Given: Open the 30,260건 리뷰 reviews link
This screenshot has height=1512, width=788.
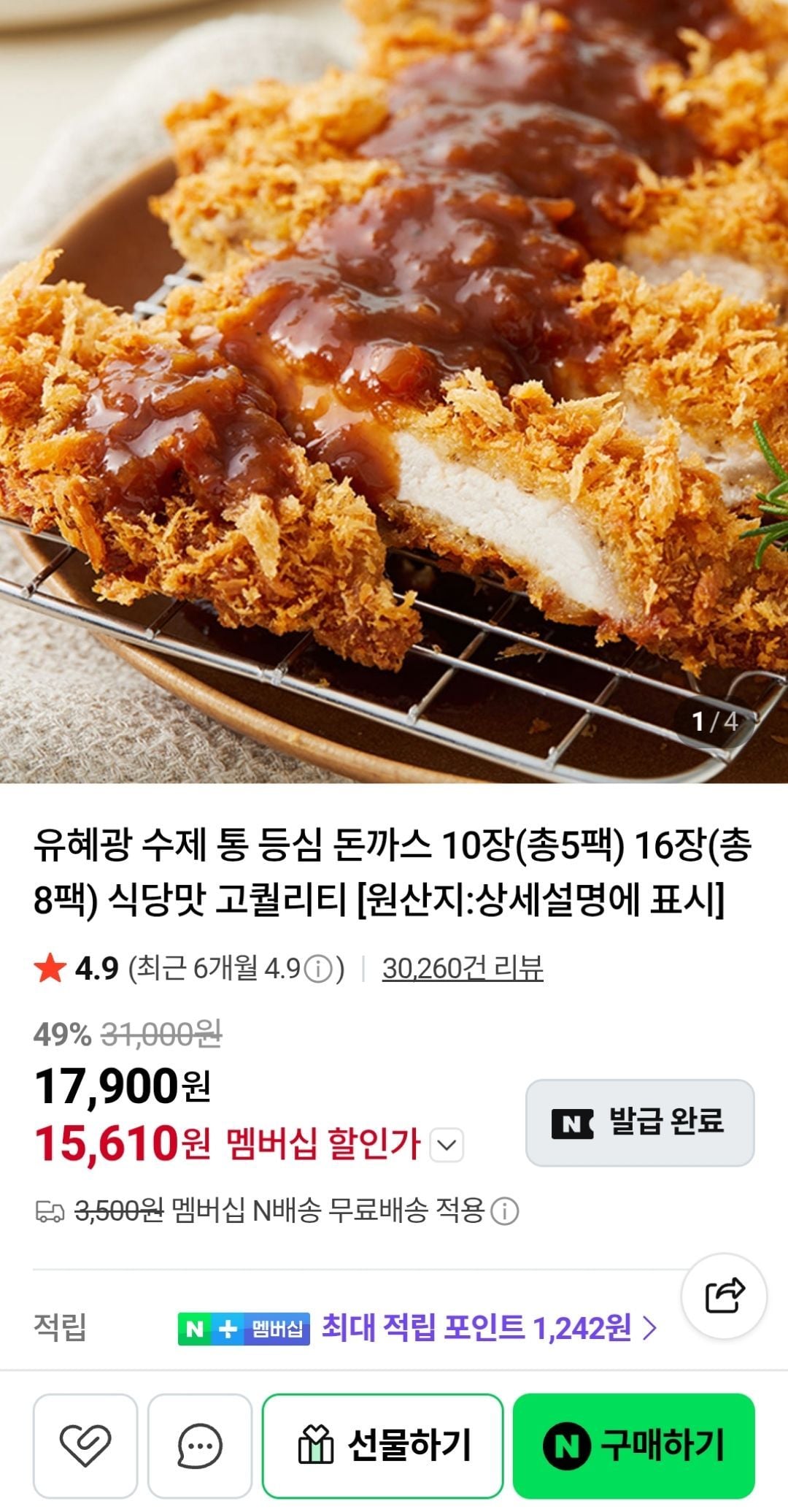Looking at the screenshot, I should click(463, 969).
